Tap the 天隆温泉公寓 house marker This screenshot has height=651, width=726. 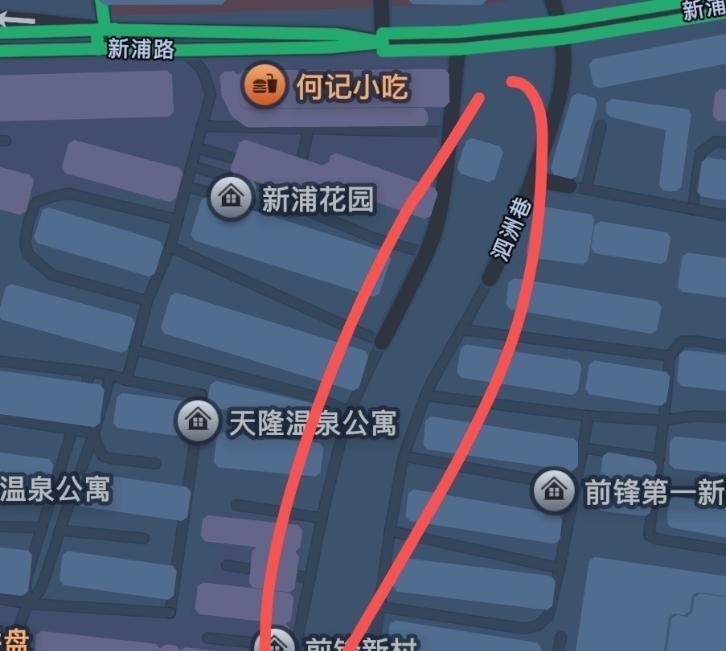click(x=198, y=421)
